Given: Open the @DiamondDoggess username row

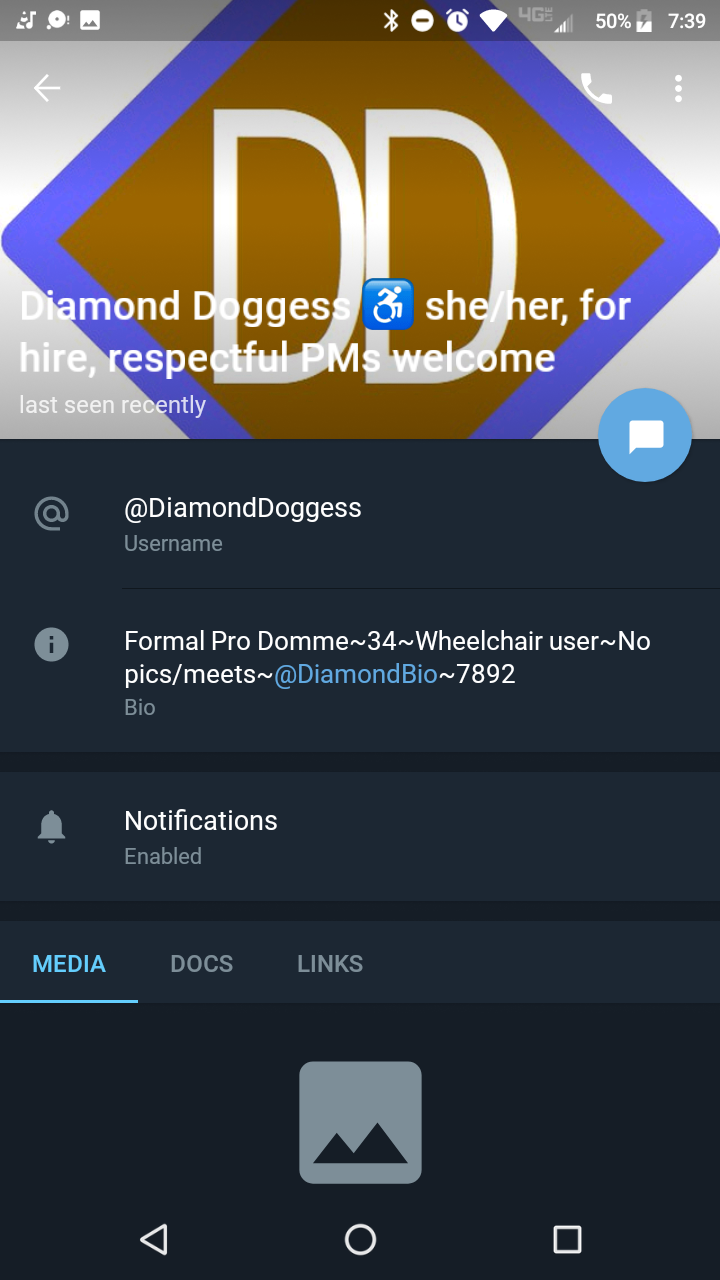Looking at the screenshot, I should tap(360, 524).
